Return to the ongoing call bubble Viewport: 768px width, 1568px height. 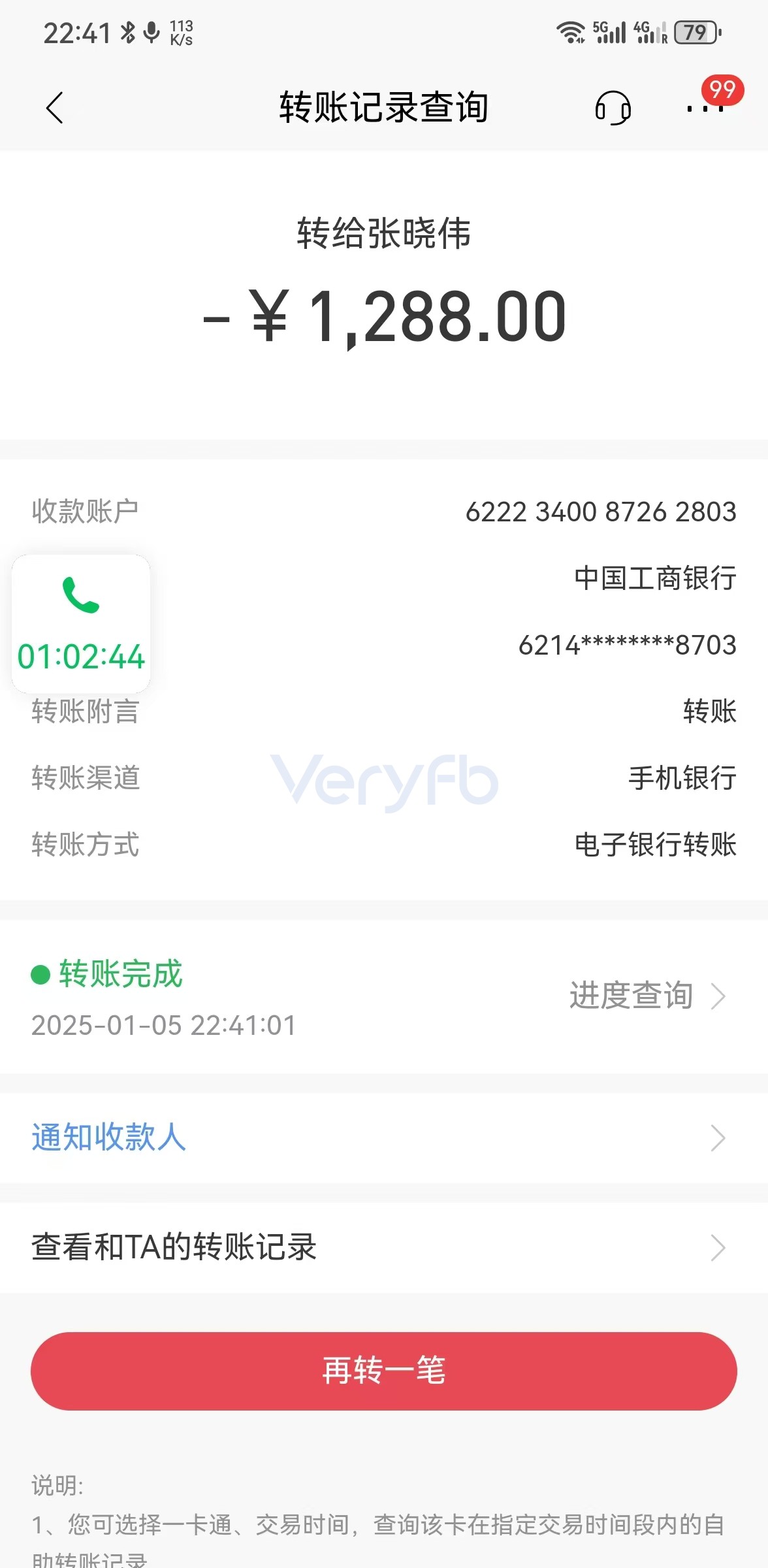pos(81,624)
